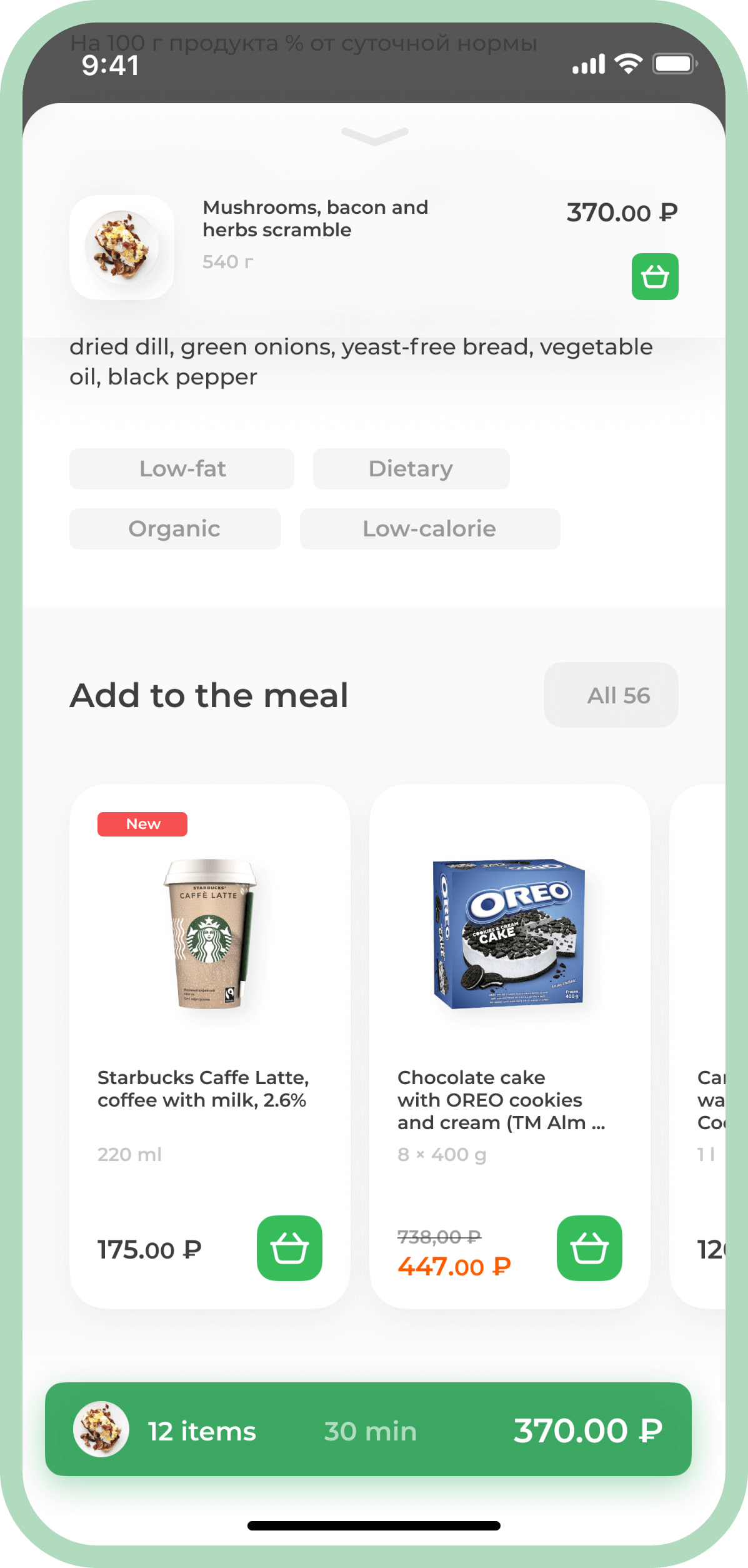Open the Starbucks Caffe Latte product card
748x1568 pixels.
pos(209,1000)
